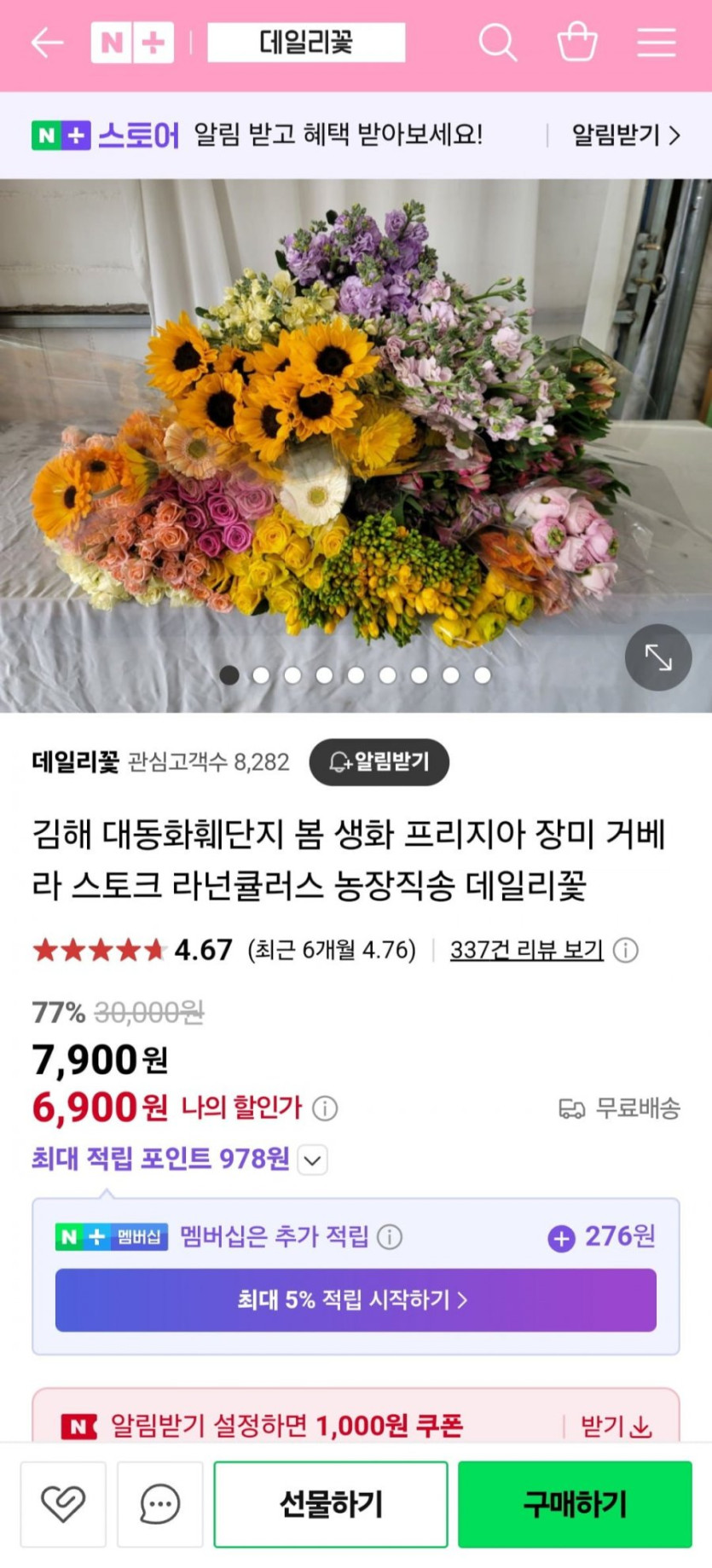Expand 최대 적립 포인트 978원 details
The image size is (712, 1568).
click(x=313, y=1160)
